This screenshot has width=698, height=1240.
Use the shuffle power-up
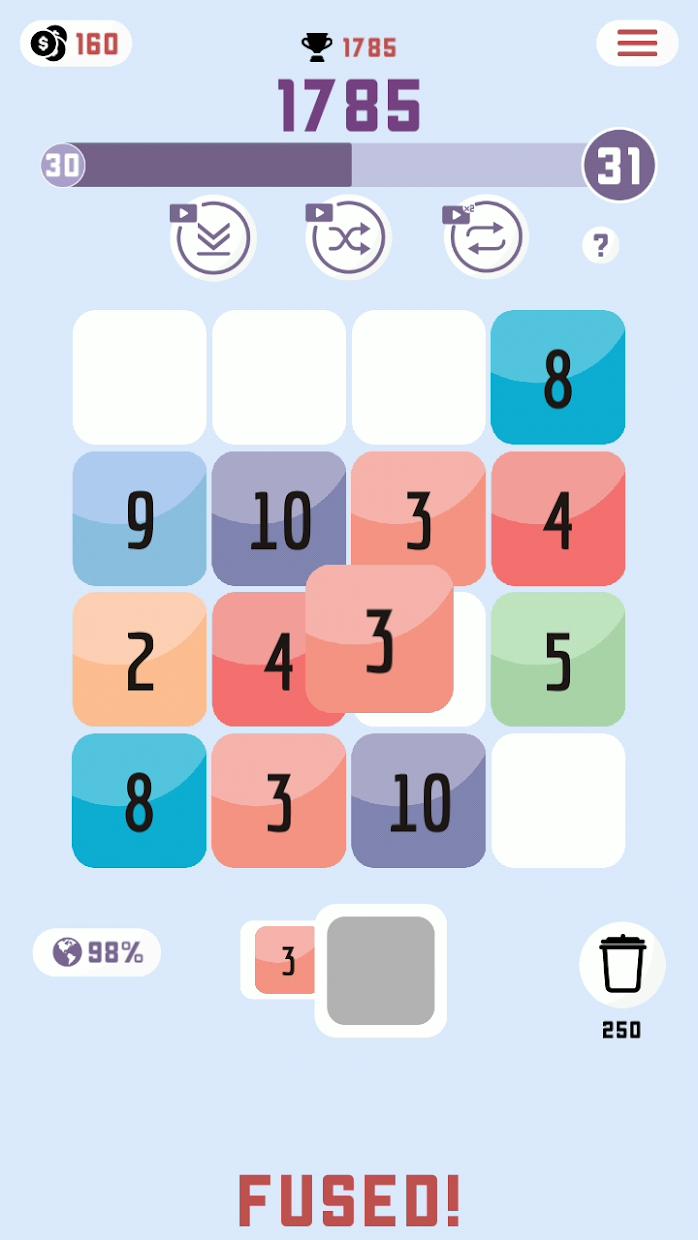tap(348, 239)
